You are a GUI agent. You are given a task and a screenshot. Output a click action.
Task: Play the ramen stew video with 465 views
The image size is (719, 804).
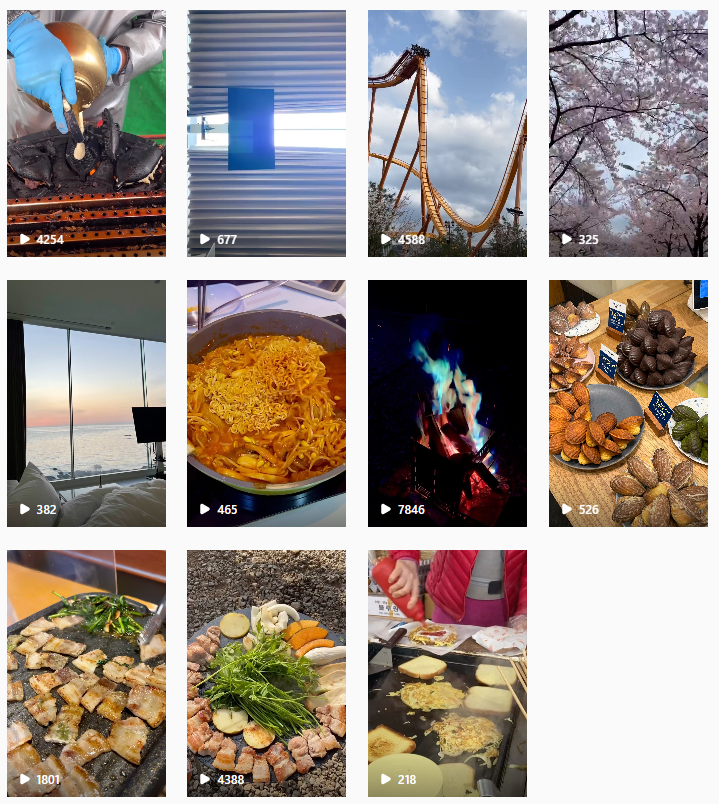pyautogui.click(x=266, y=403)
